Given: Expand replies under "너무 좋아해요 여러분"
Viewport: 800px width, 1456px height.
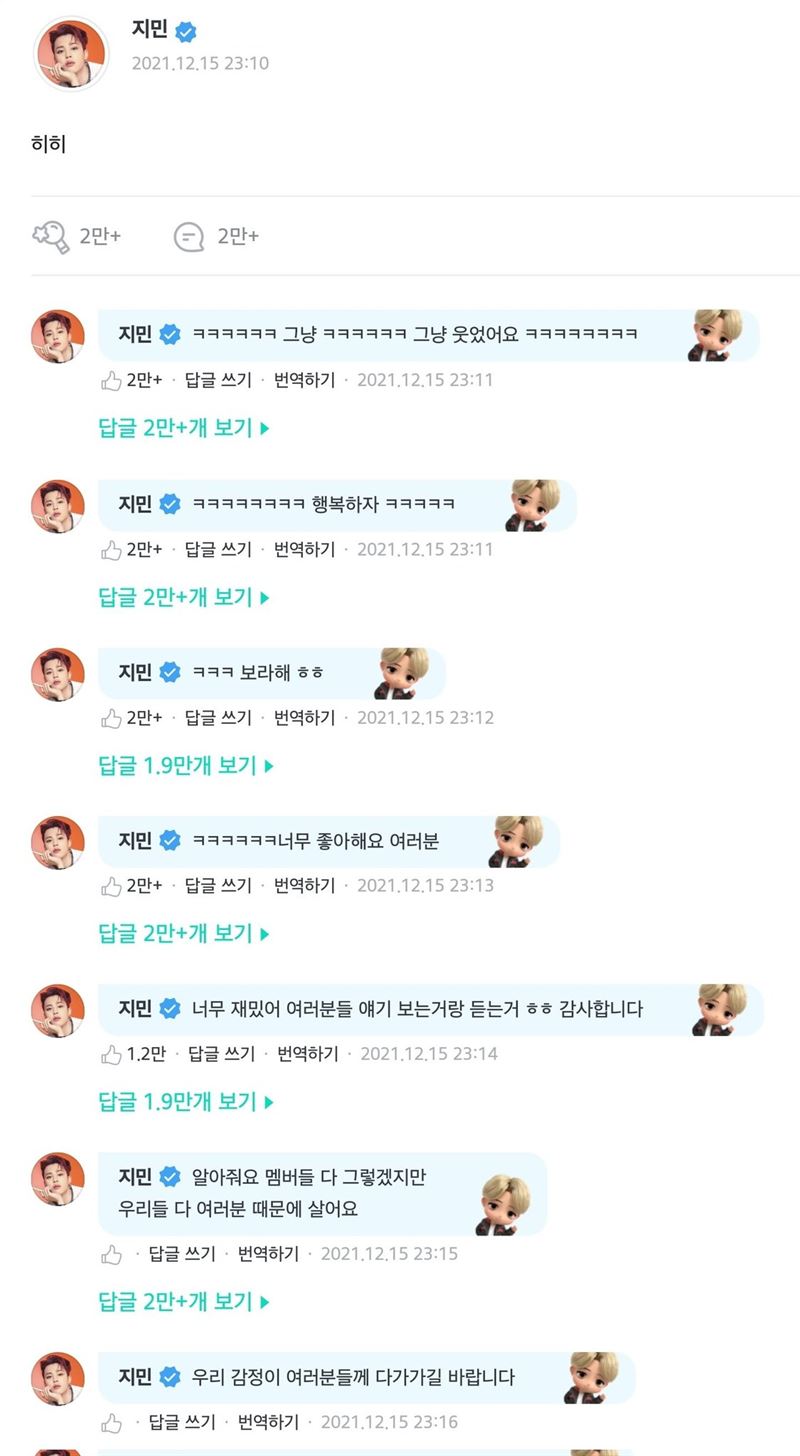Looking at the screenshot, I should click(184, 933).
